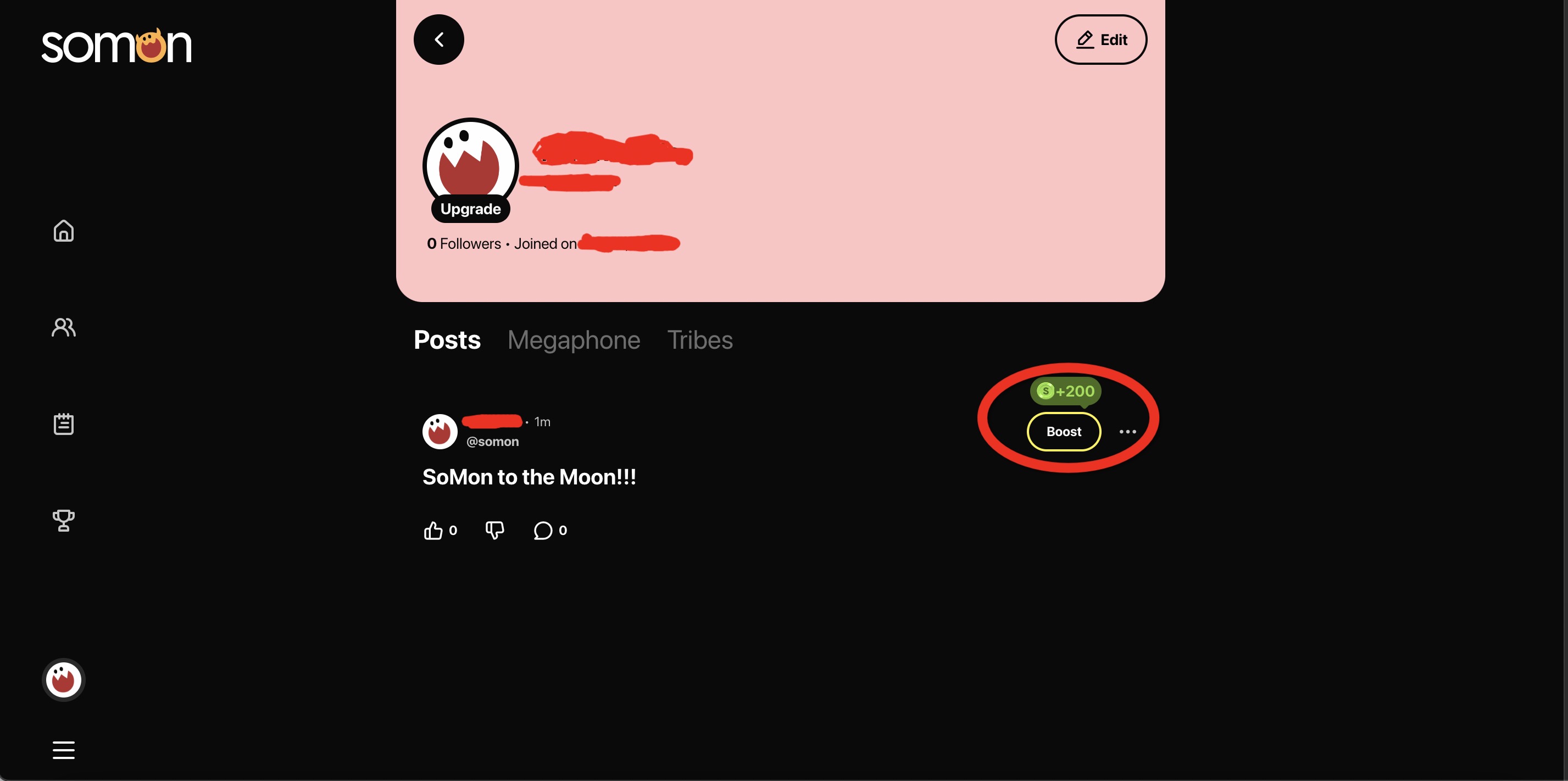The height and width of the screenshot is (781, 1568).
Task: Select the Posts tab
Action: coord(447,339)
